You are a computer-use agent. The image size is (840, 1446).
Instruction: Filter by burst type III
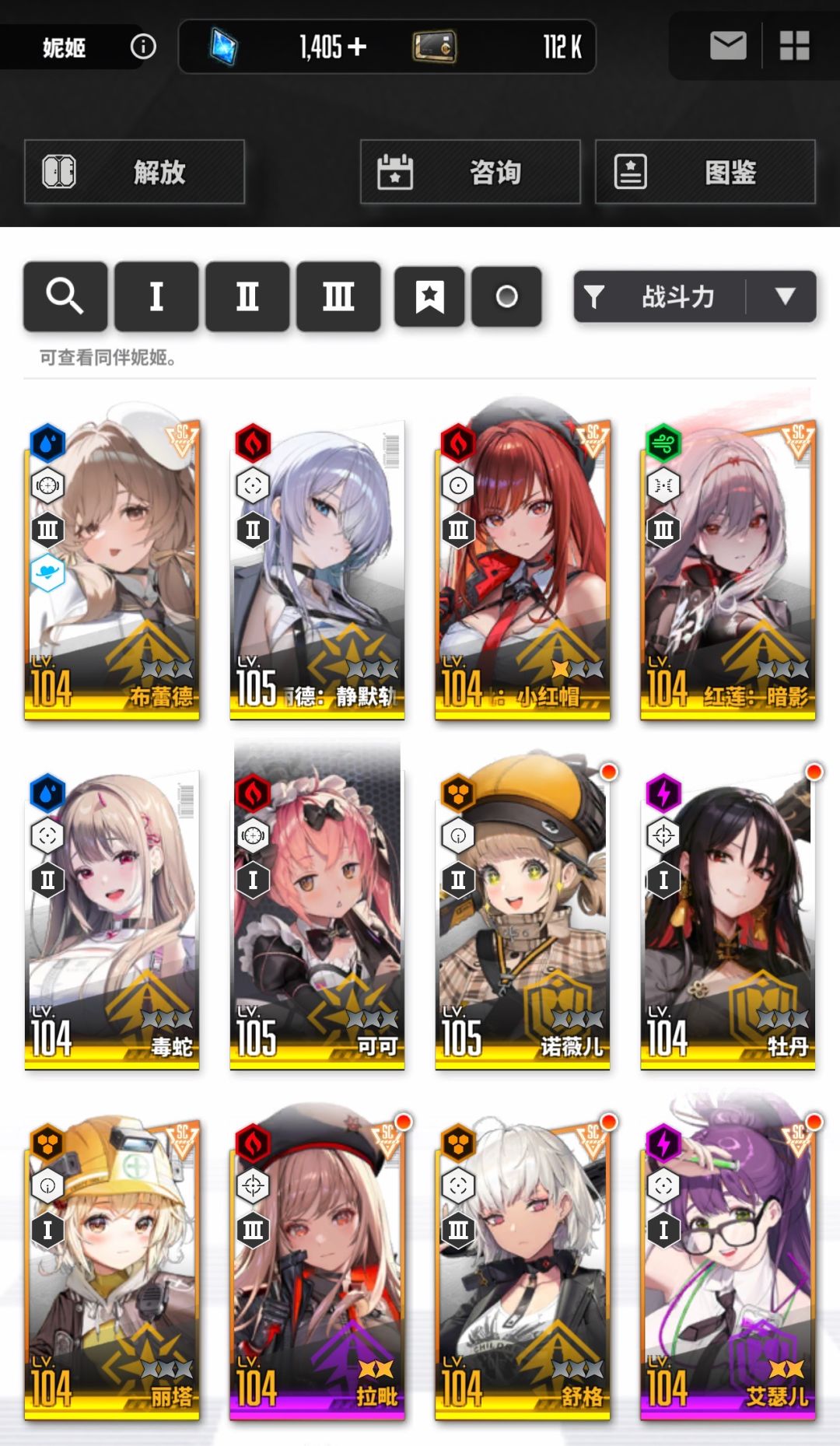coord(338,296)
